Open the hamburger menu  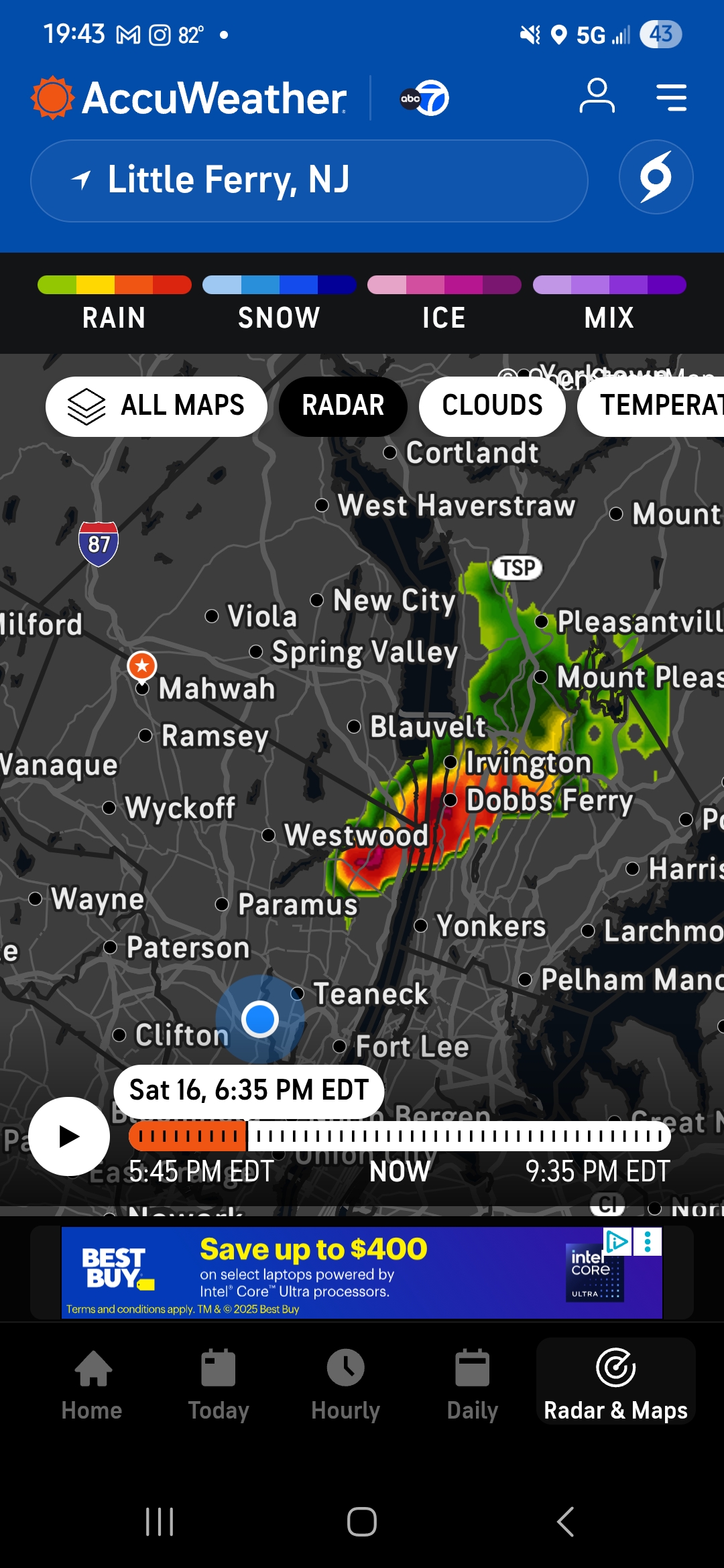click(671, 97)
